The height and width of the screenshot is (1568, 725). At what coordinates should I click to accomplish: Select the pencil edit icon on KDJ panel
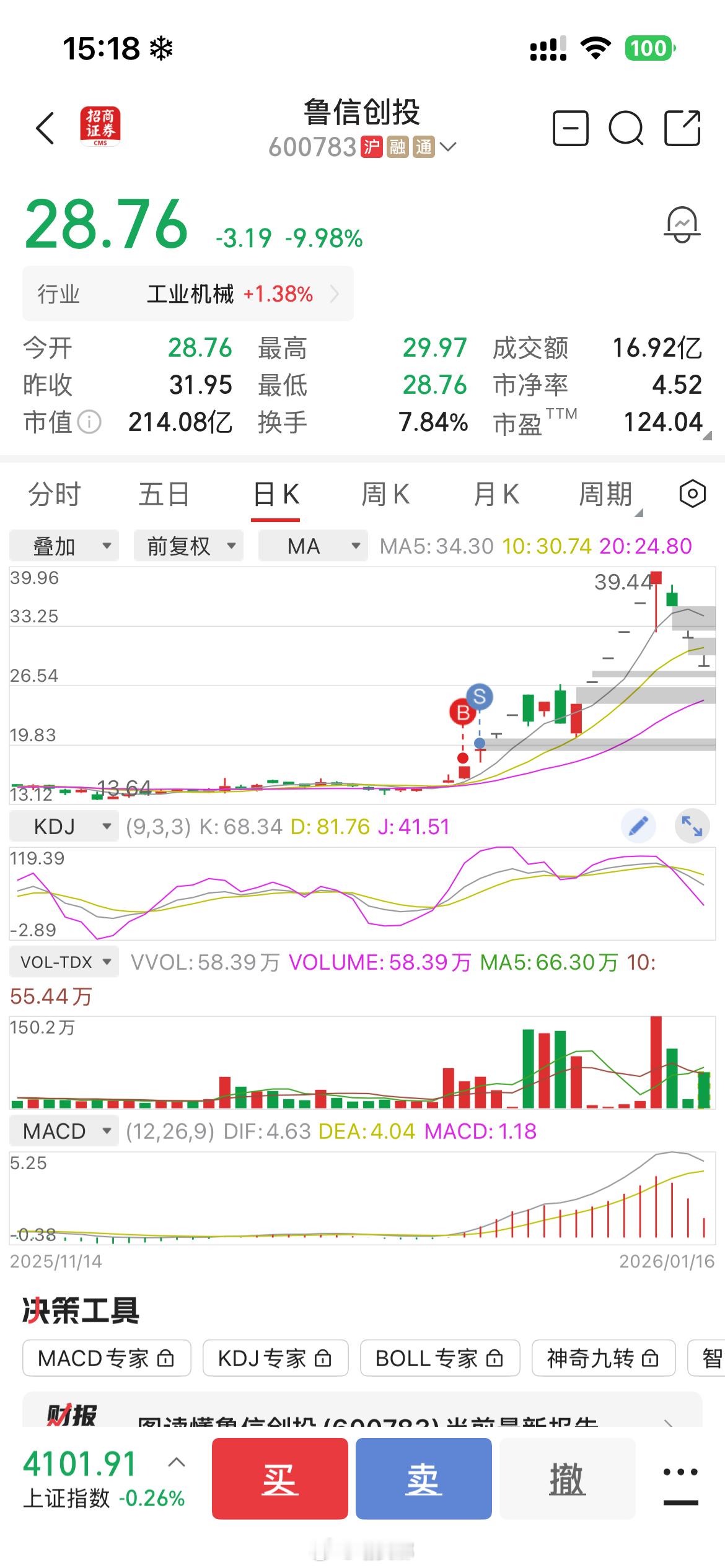tap(638, 825)
